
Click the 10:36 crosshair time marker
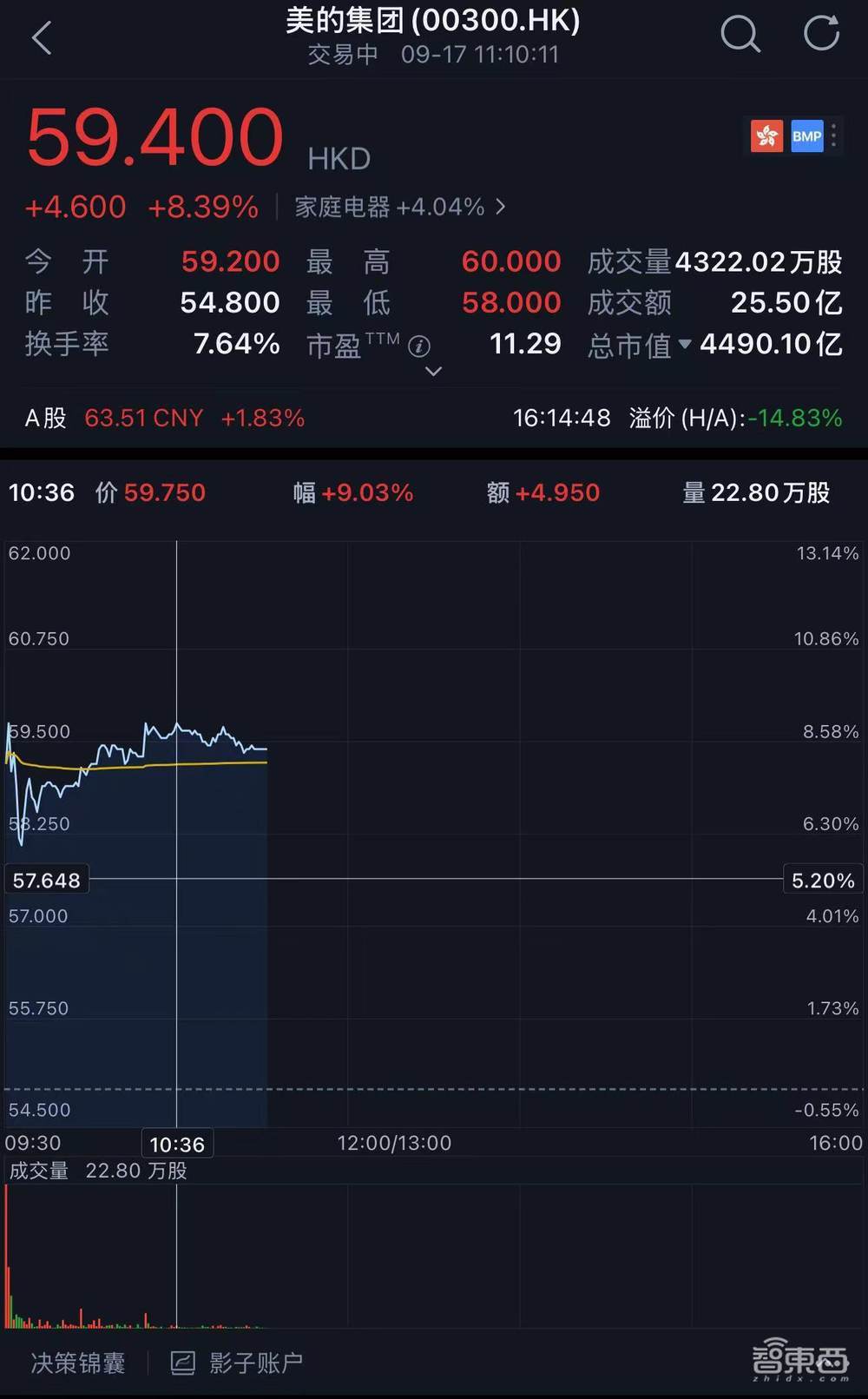(177, 1143)
